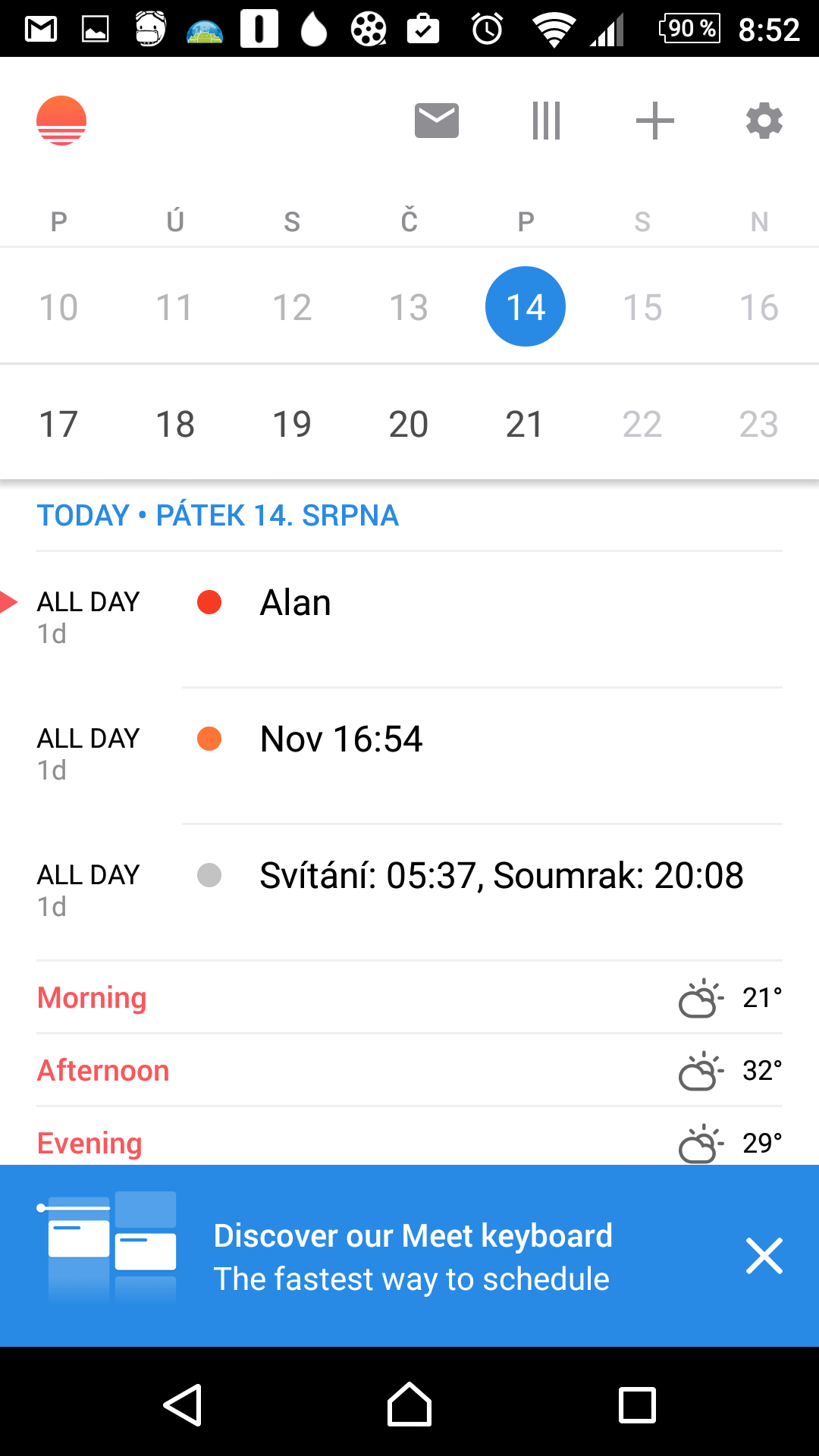Switch to the column calendar view
The image size is (819, 1456).
click(x=546, y=121)
